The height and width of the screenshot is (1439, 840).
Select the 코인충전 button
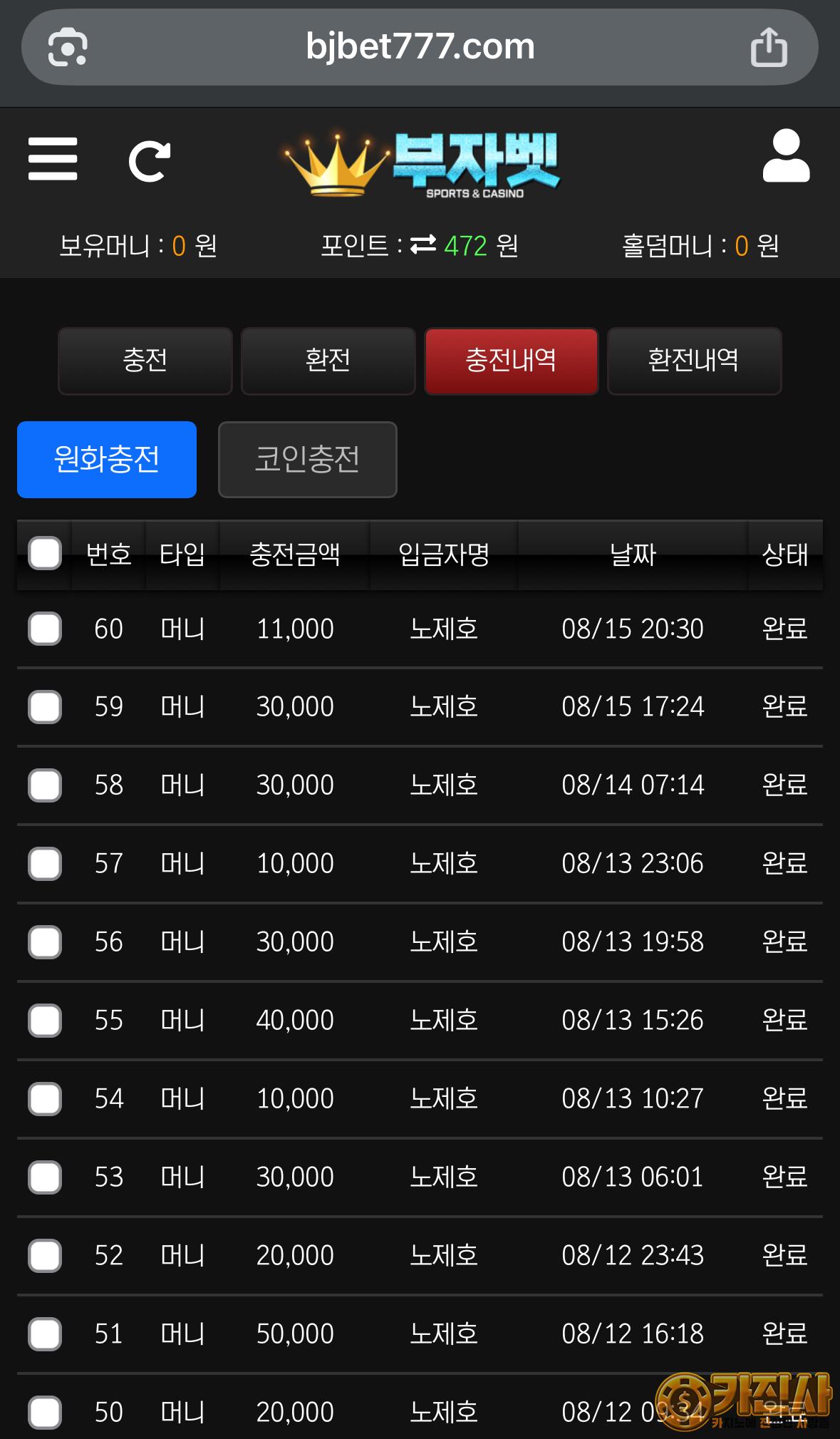click(308, 459)
